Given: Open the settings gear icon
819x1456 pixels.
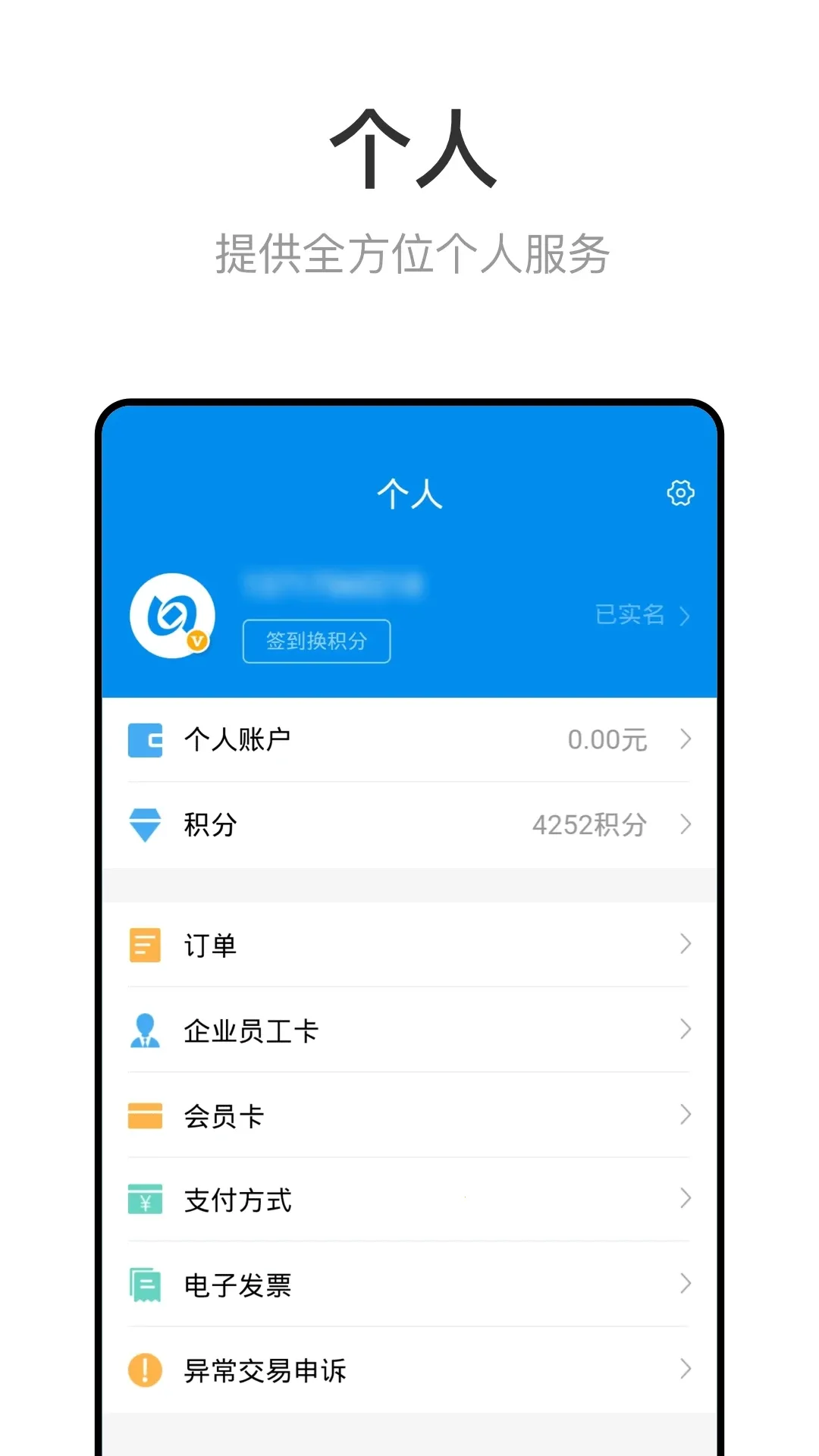Looking at the screenshot, I should point(680,494).
